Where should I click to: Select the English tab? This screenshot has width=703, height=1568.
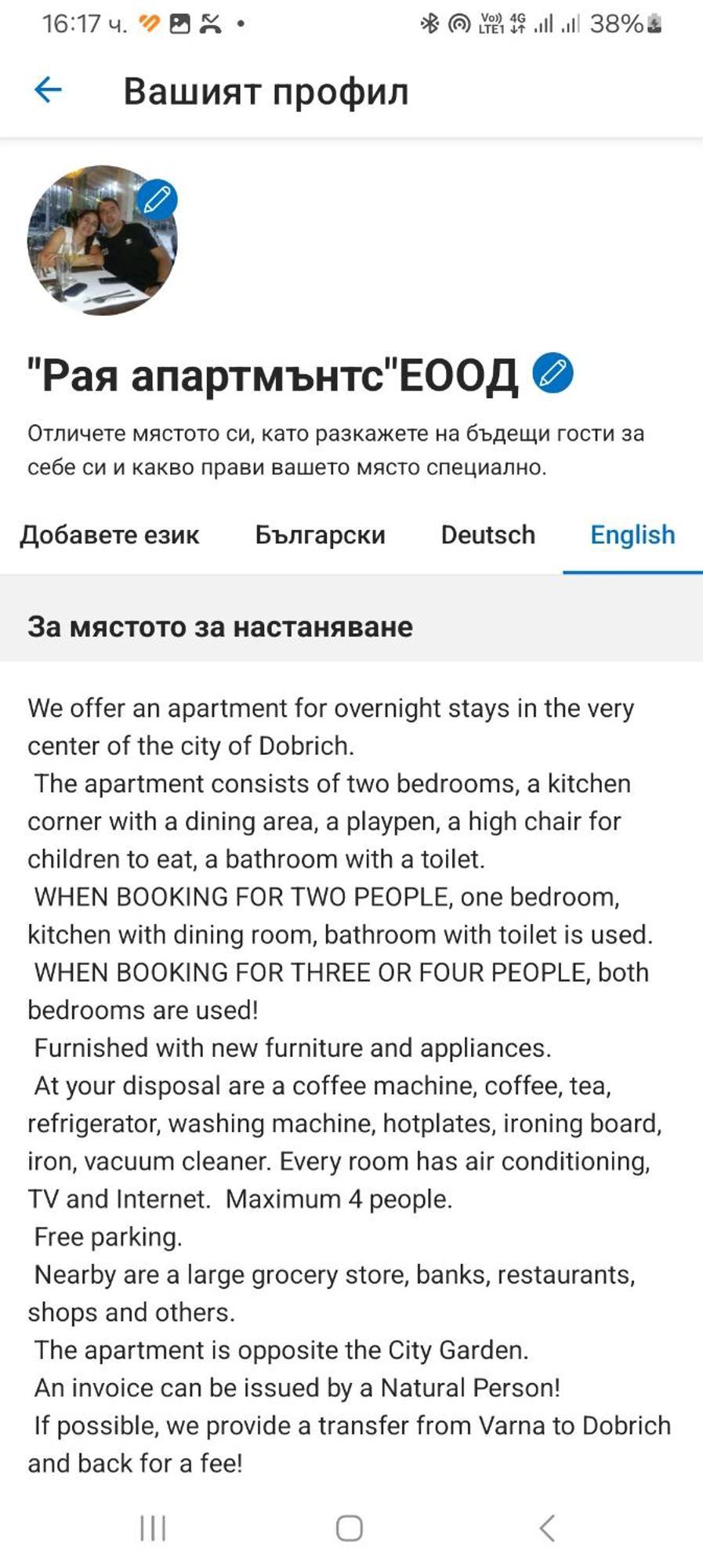click(x=632, y=535)
